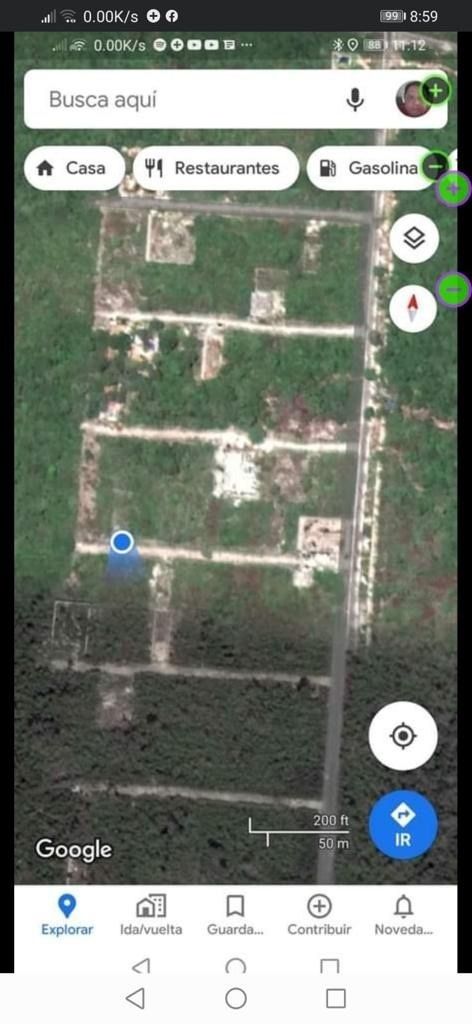Select the Casa chip
The width and height of the screenshot is (472, 1024).
click(x=74, y=168)
